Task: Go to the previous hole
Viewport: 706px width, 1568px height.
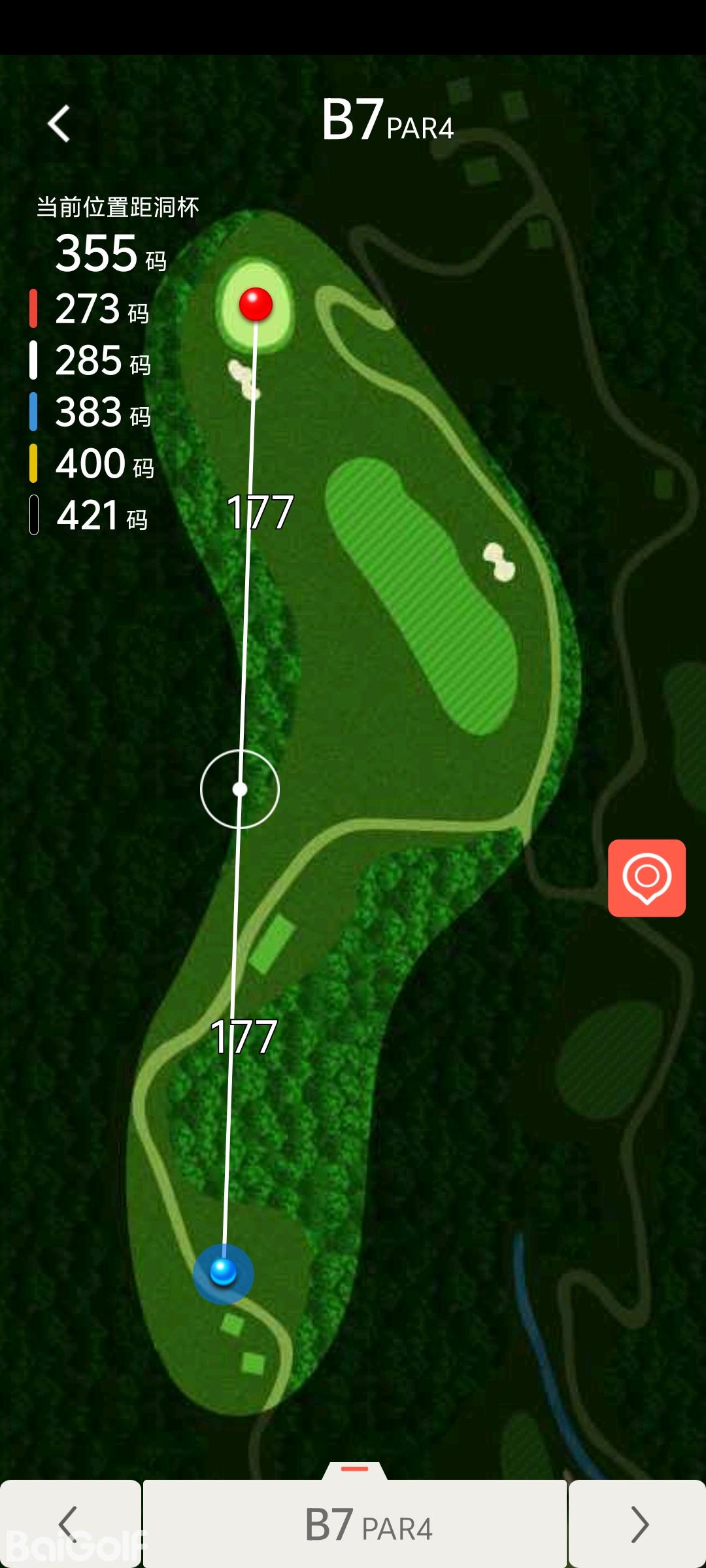Action: pyautogui.click(x=69, y=1524)
